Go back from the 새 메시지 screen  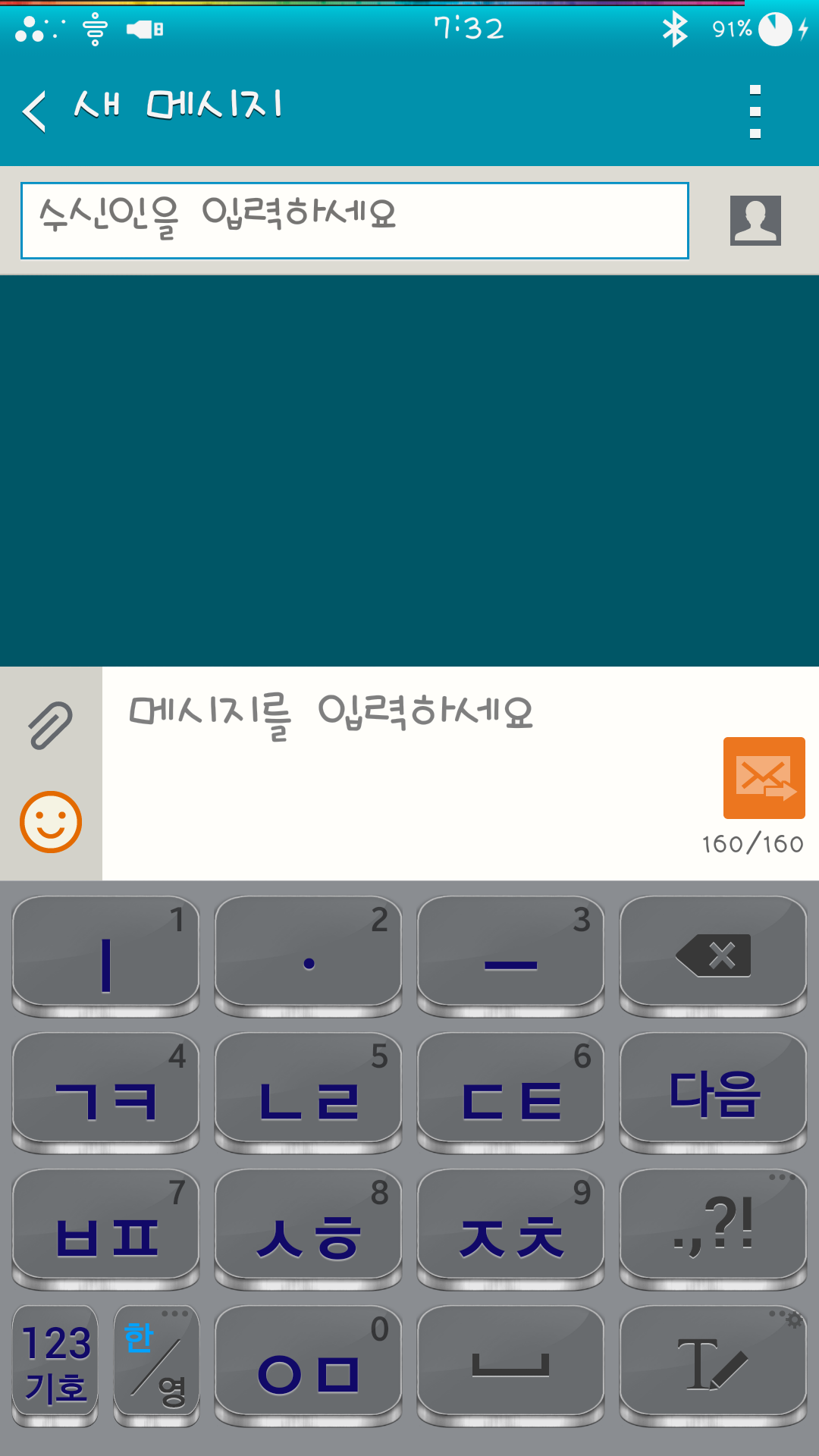pyautogui.click(x=35, y=111)
